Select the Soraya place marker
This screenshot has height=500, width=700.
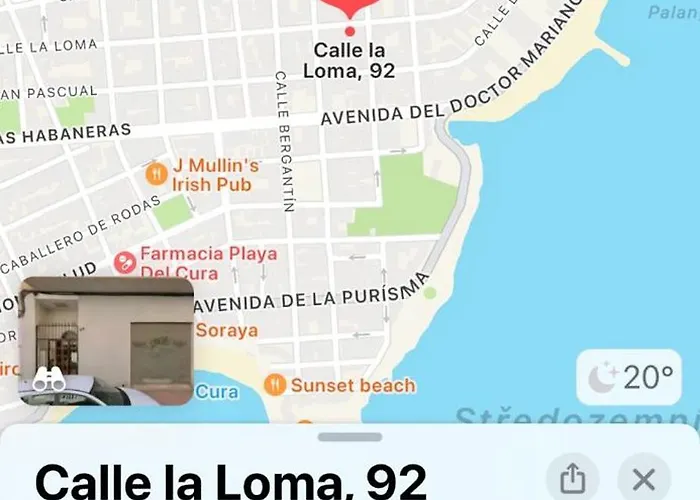[226, 330]
